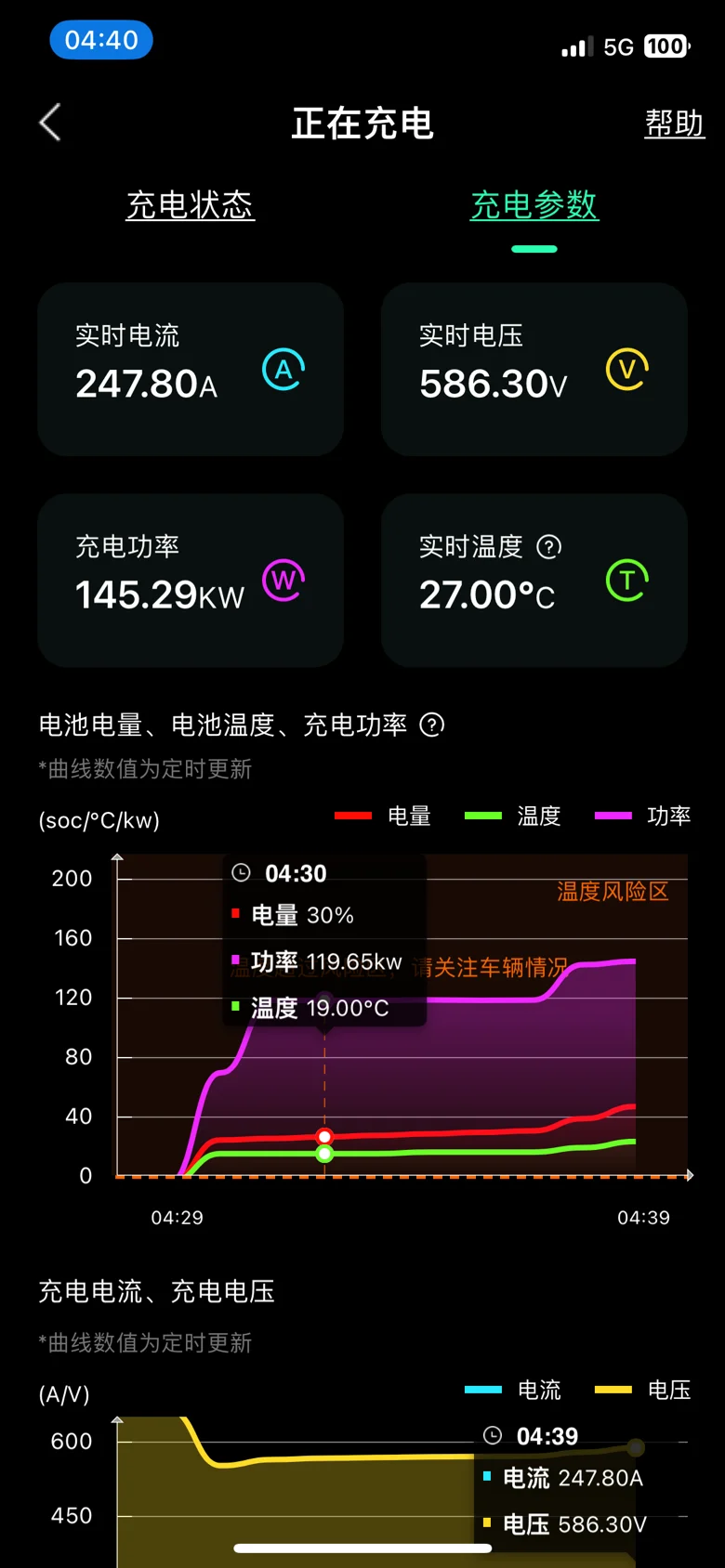Screen dimensions: 725x1568
Task: Select the 充电参数 tab
Action: point(534,204)
